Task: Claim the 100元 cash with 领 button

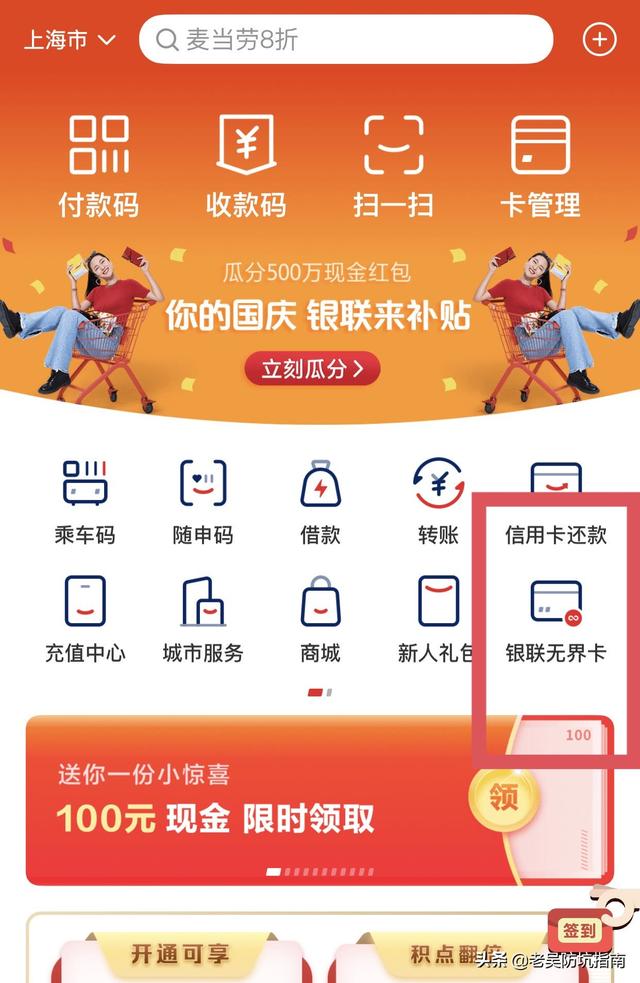Action: point(503,798)
